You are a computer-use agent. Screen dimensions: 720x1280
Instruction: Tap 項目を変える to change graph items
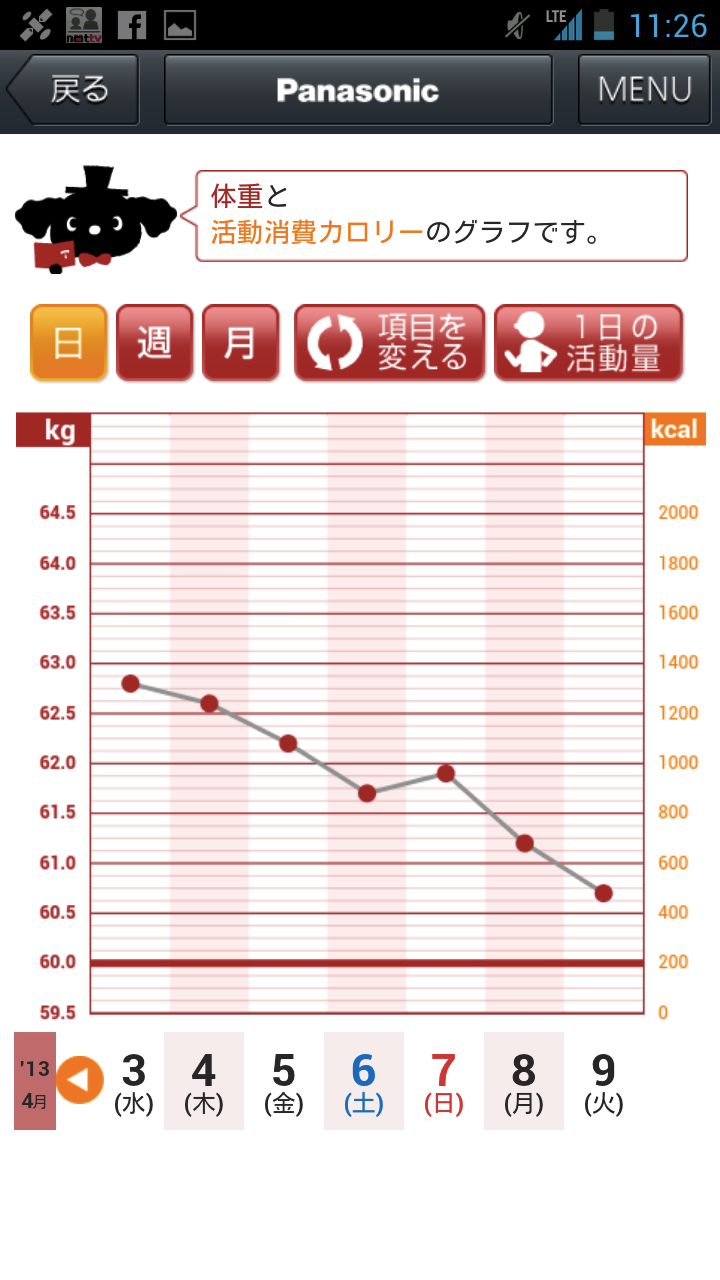pos(389,343)
